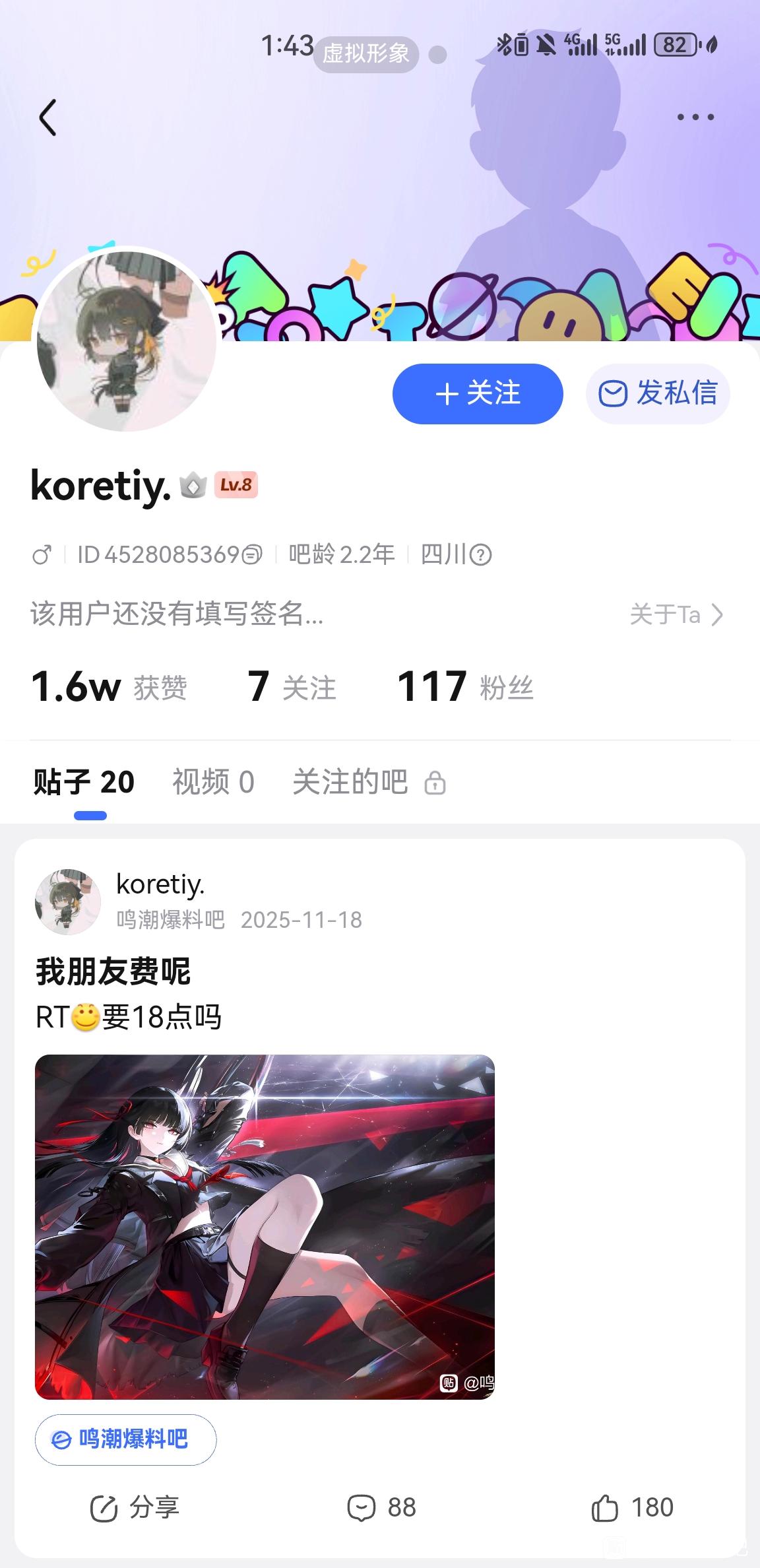This screenshot has width=760, height=1568.
Task: Switch to the 视频 0 tab
Action: (213, 783)
